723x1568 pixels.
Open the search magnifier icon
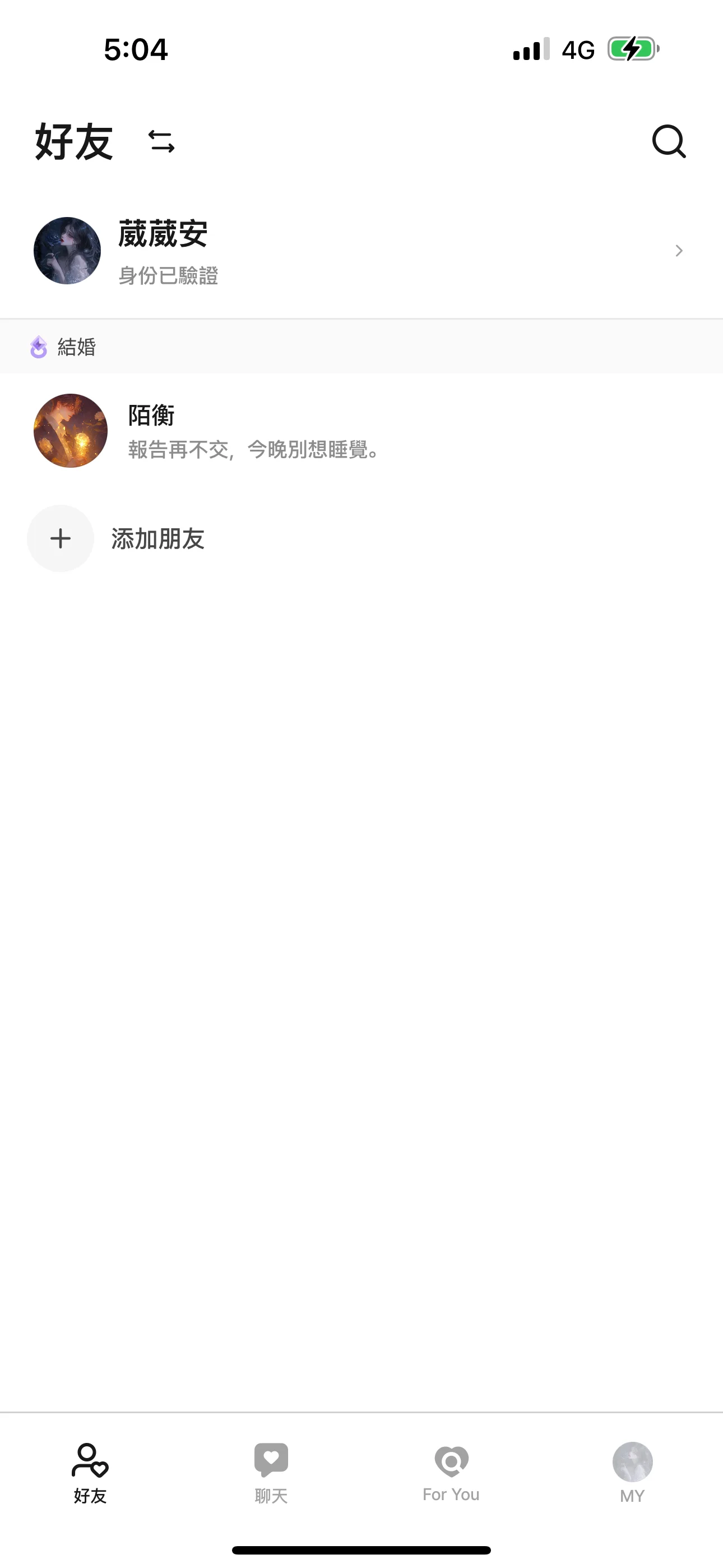(669, 142)
